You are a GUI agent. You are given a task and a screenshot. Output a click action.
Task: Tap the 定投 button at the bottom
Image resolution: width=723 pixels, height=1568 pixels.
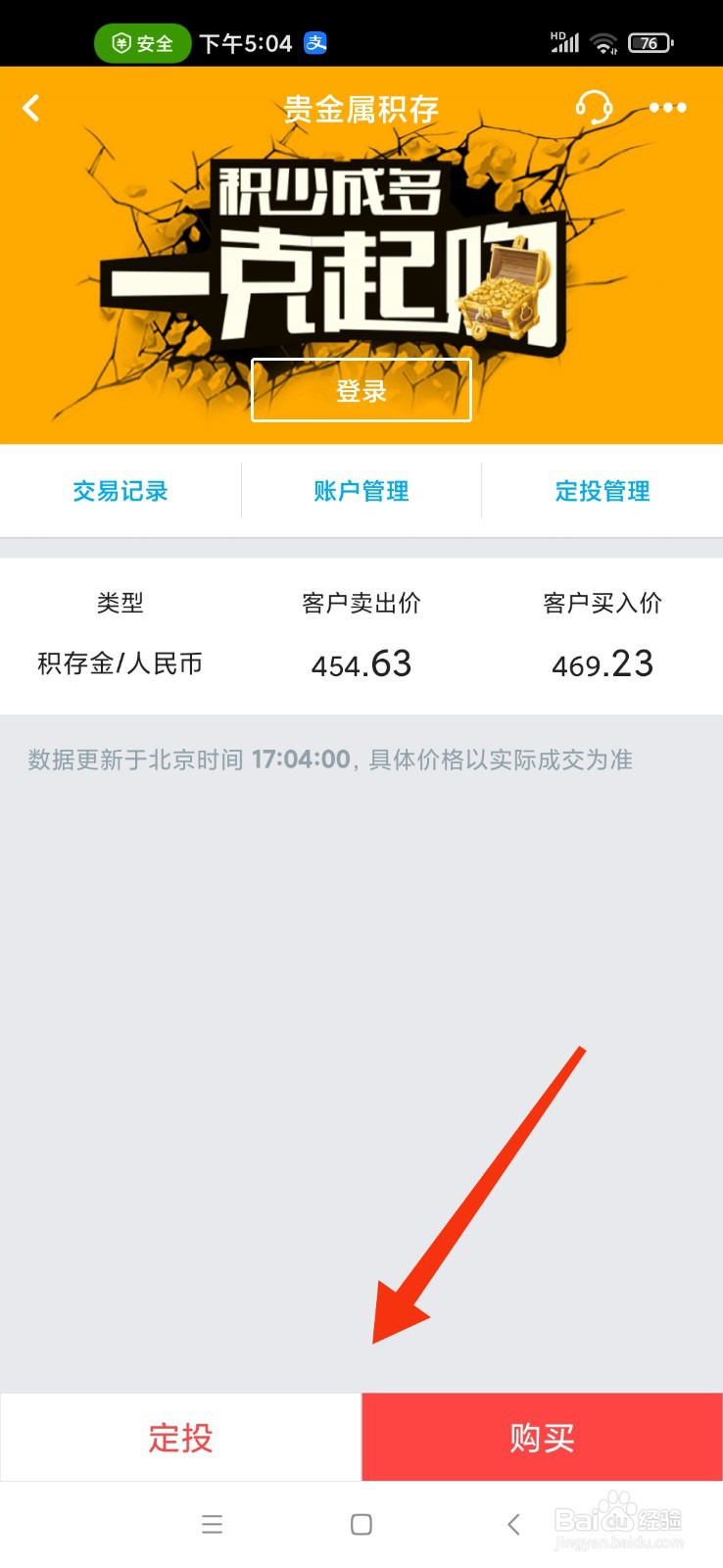click(180, 1437)
